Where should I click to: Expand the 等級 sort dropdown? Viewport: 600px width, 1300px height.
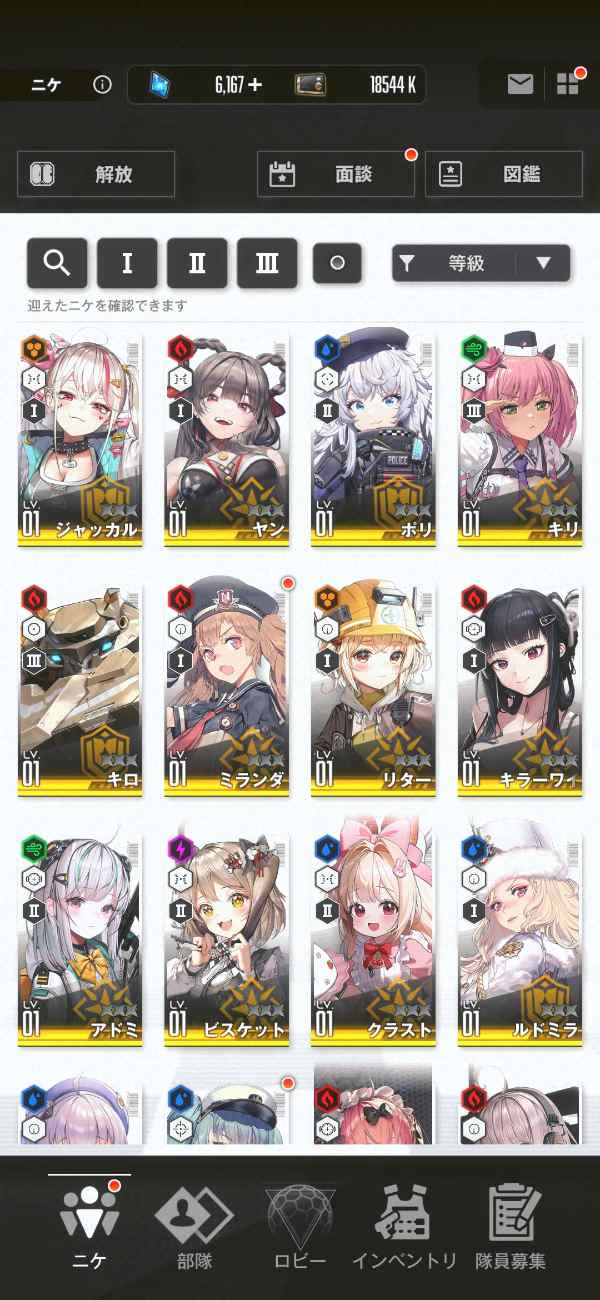pyautogui.click(x=481, y=263)
